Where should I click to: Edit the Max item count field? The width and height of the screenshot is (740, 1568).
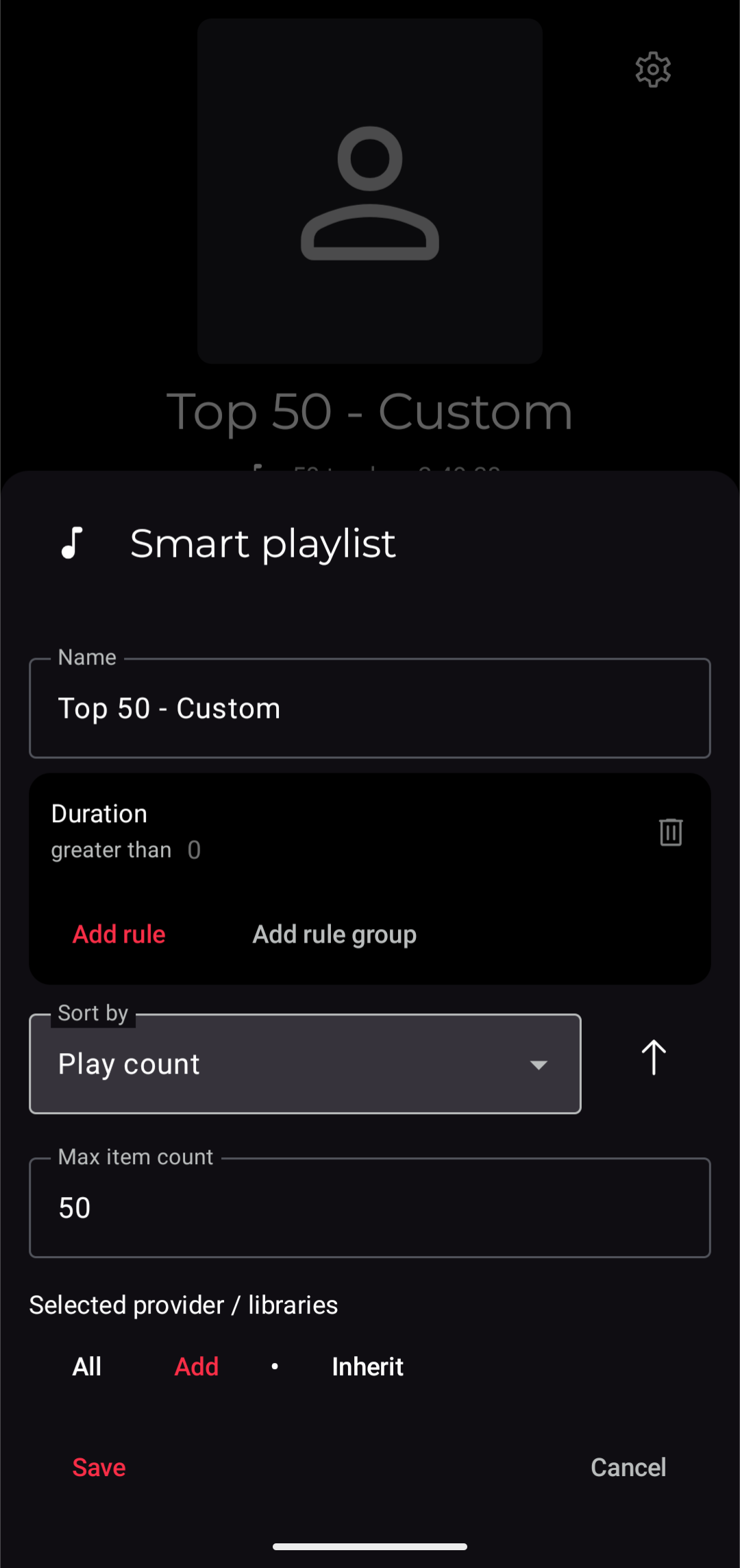pos(370,1208)
